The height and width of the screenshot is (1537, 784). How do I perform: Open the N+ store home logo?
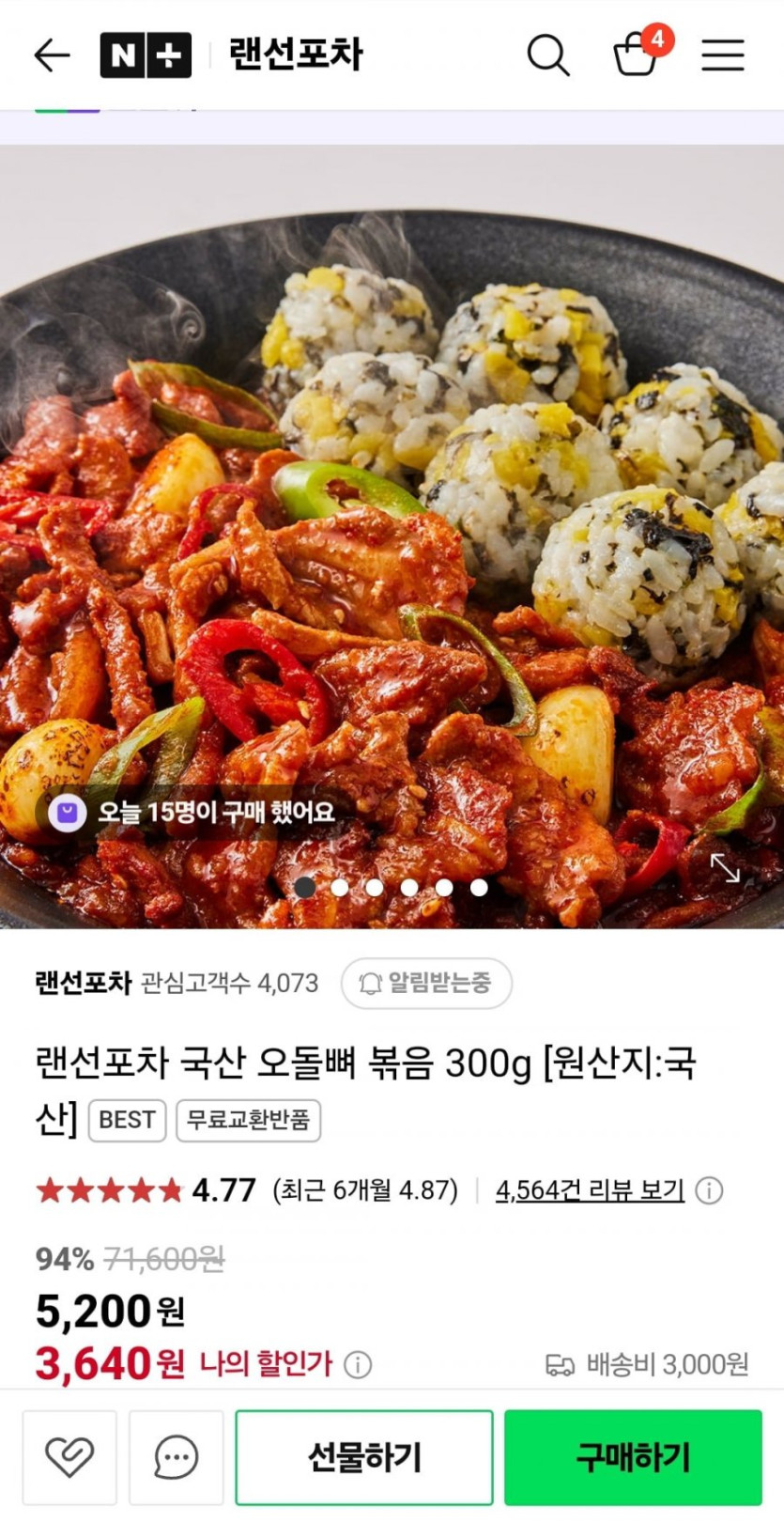(x=146, y=55)
